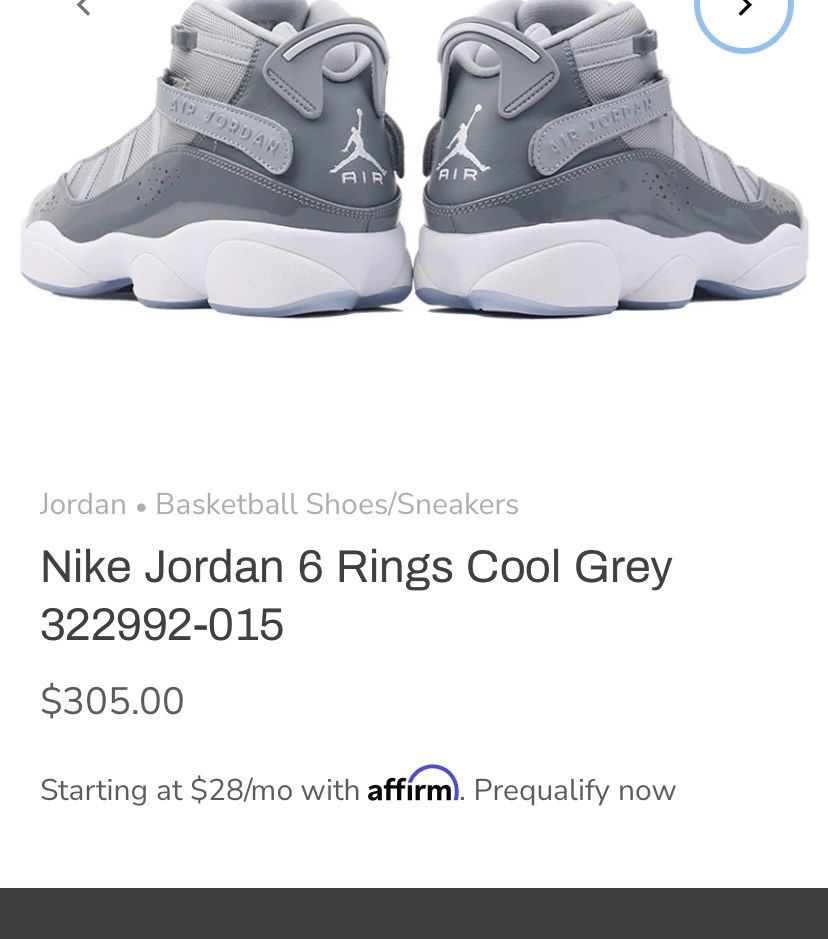This screenshot has width=828, height=939.
Task: Expand the next product photo with the chevron
Action: pyautogui.click(x=744, y=8)
